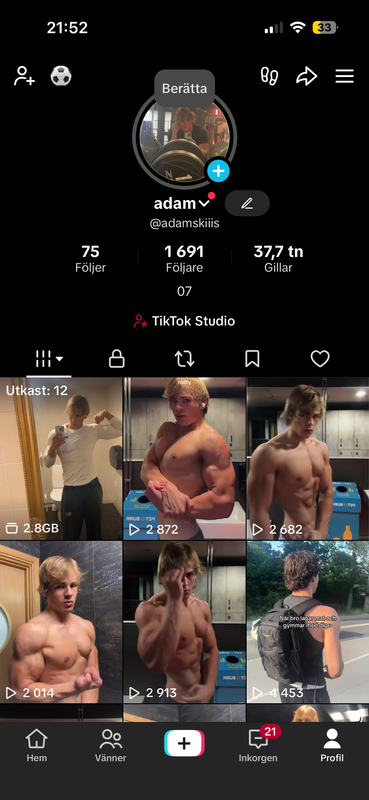Switch to the private videos lock tab
This screenshot has height=800, width=369.
point(116,359)
